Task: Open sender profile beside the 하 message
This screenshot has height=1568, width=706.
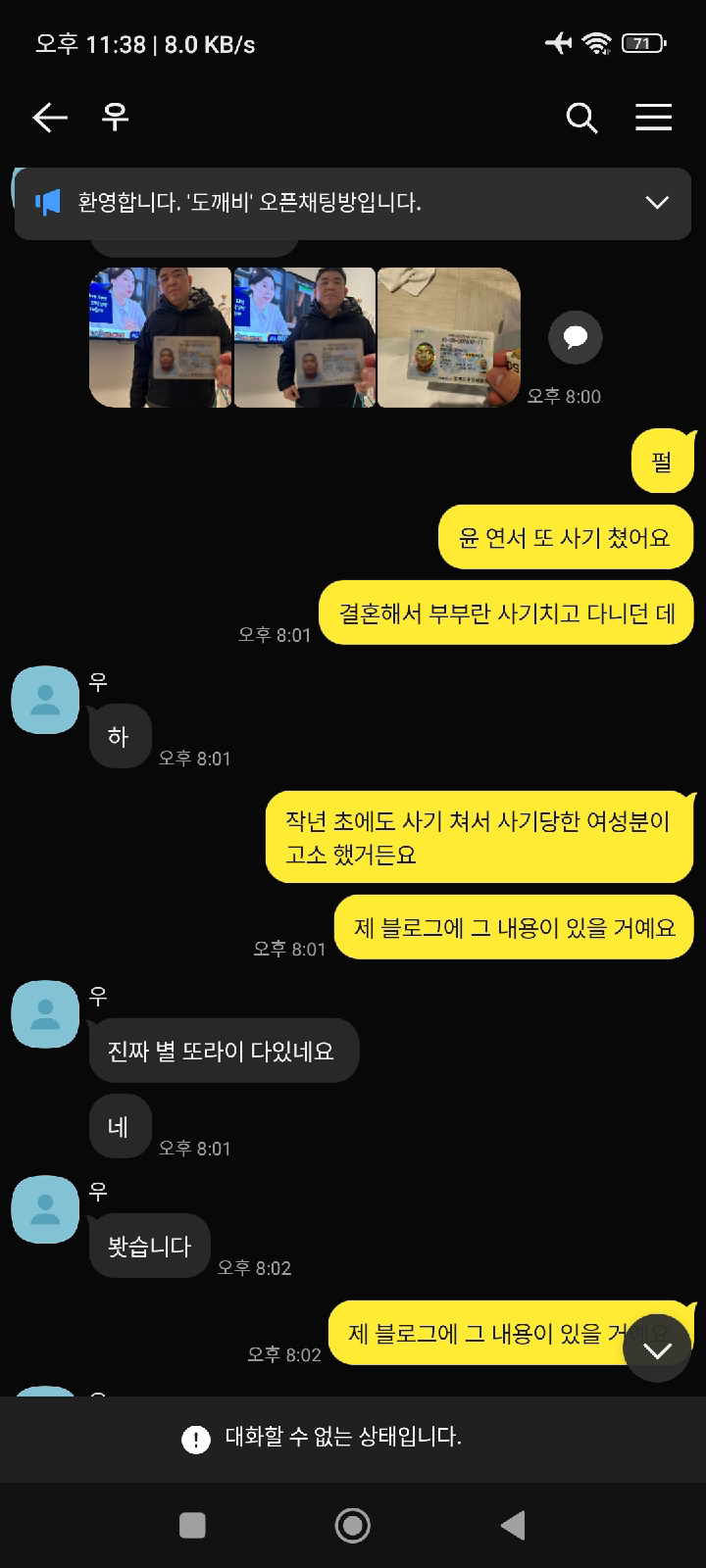Action: pos(45,700)
